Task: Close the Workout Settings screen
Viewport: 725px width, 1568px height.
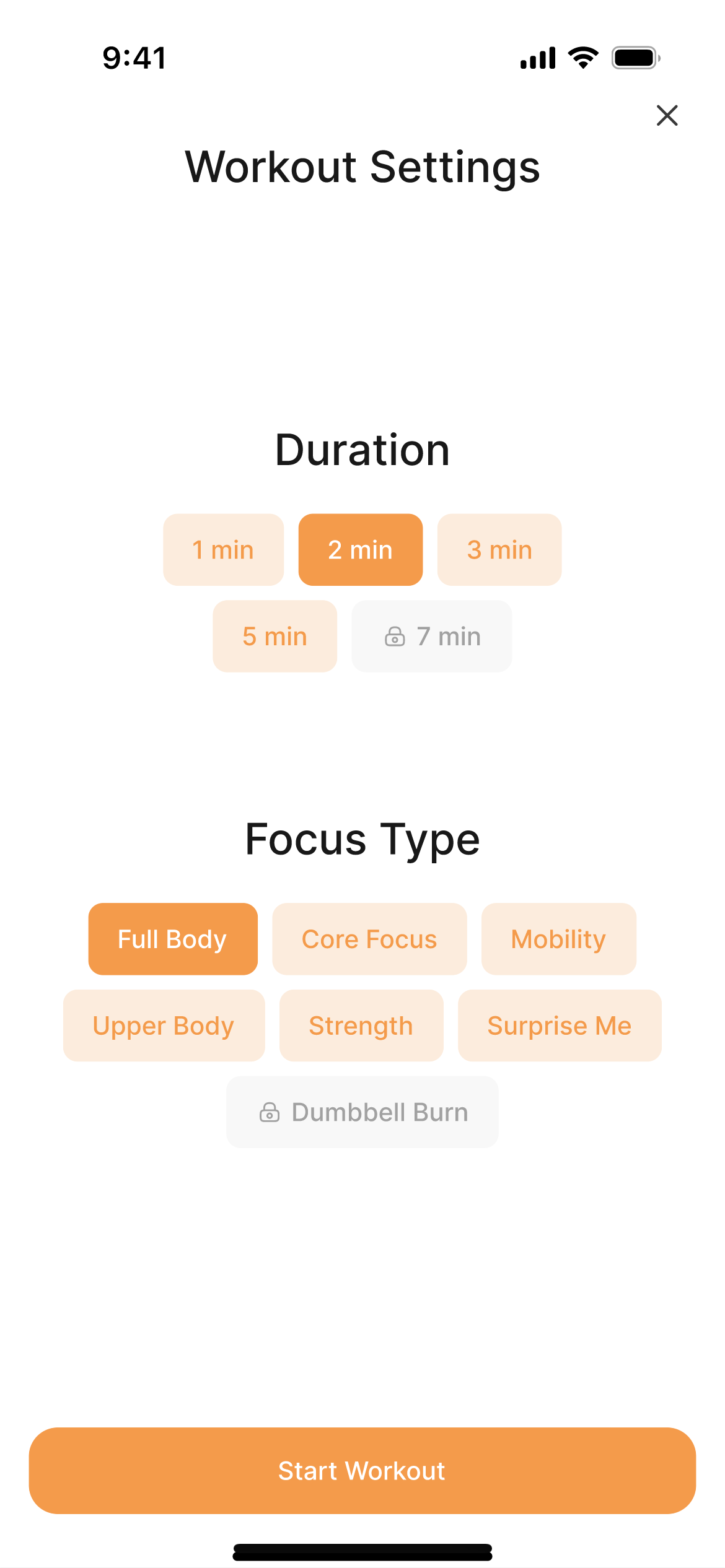Action: (x=667, y=116)
